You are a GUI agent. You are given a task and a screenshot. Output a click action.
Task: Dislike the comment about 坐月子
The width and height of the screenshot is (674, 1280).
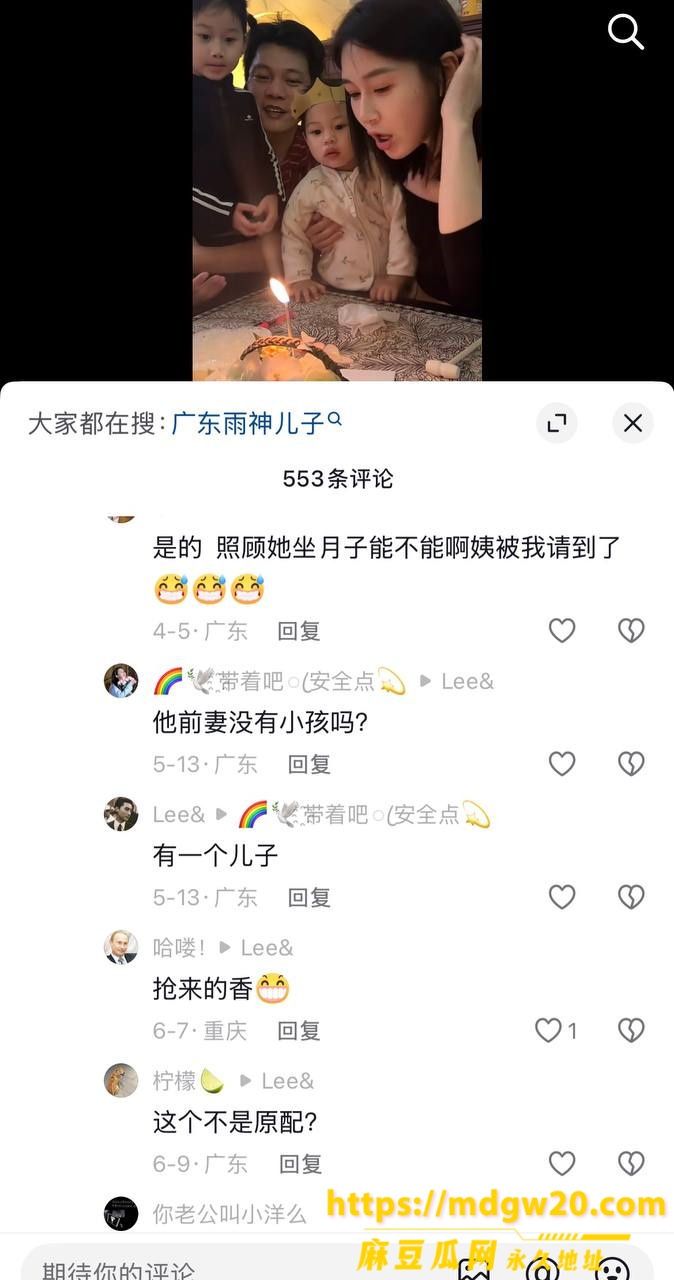[x=631, y=631]
